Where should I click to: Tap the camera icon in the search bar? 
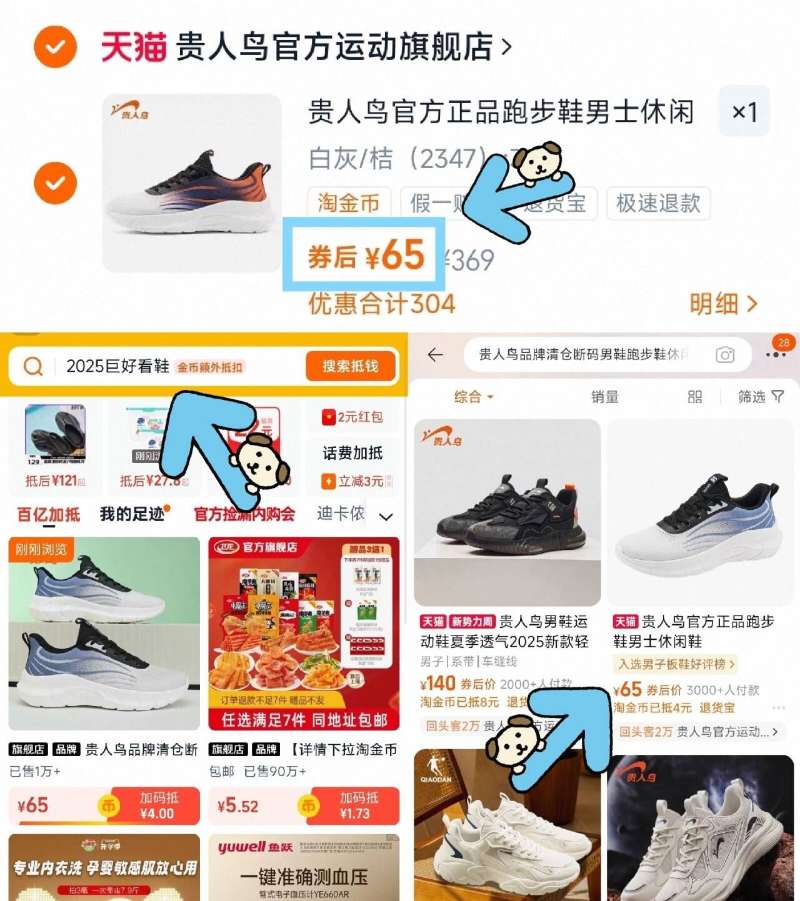point(726,353)
